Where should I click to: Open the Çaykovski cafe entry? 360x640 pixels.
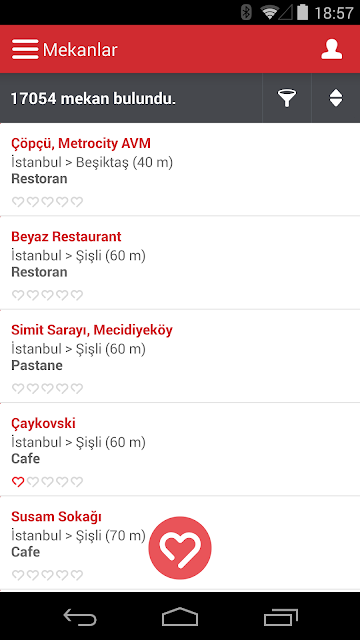(x=180, y=449)
